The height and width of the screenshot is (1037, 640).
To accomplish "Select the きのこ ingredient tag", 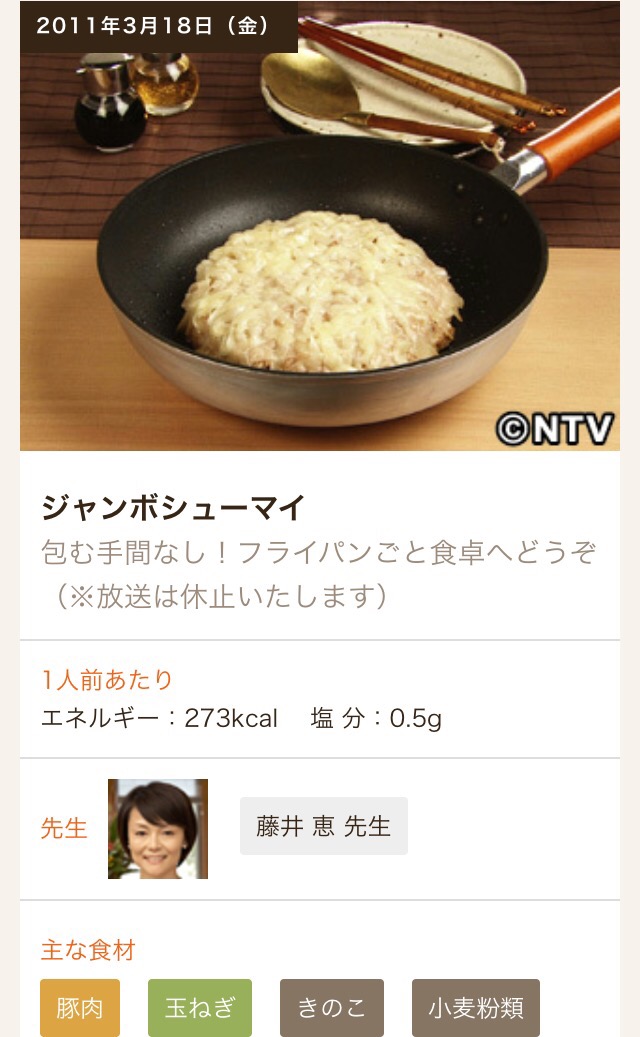I will pos(332,1007).
